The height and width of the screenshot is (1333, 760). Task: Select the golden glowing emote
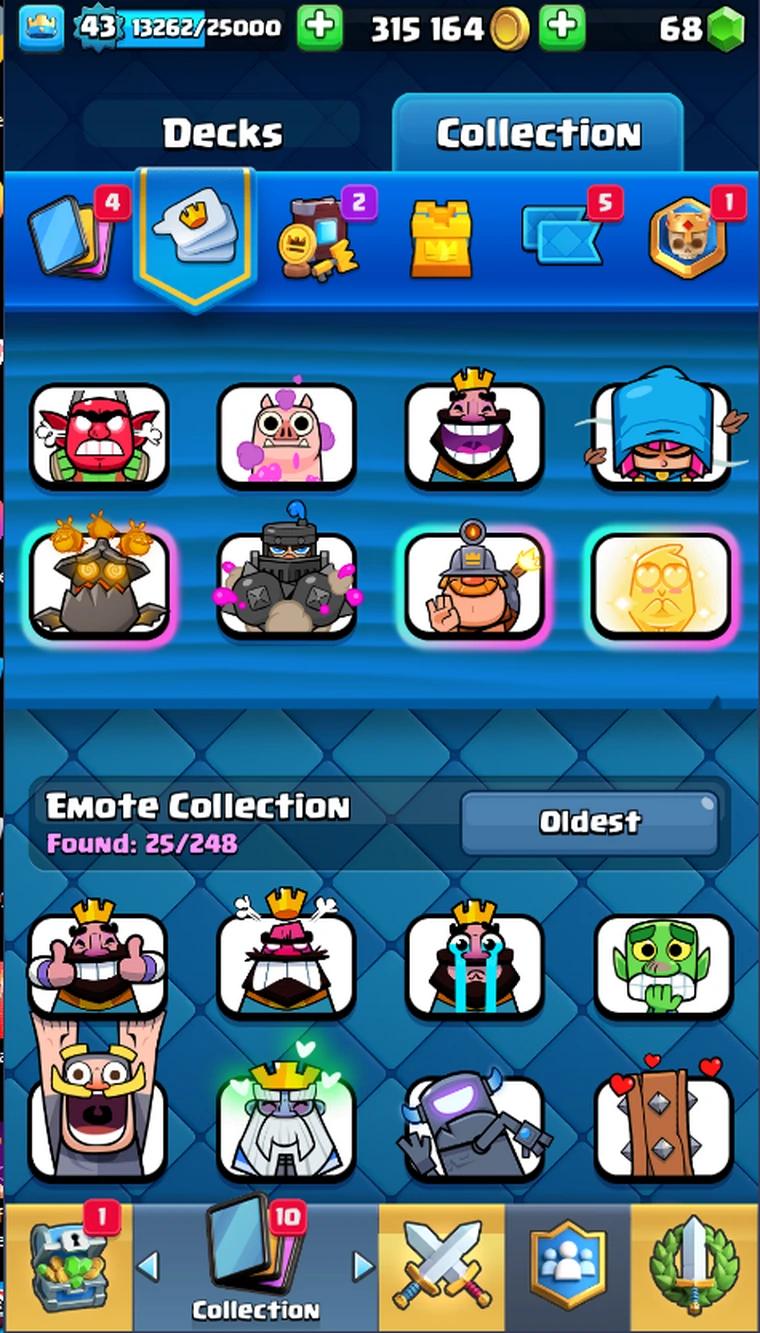coord(662,586)
